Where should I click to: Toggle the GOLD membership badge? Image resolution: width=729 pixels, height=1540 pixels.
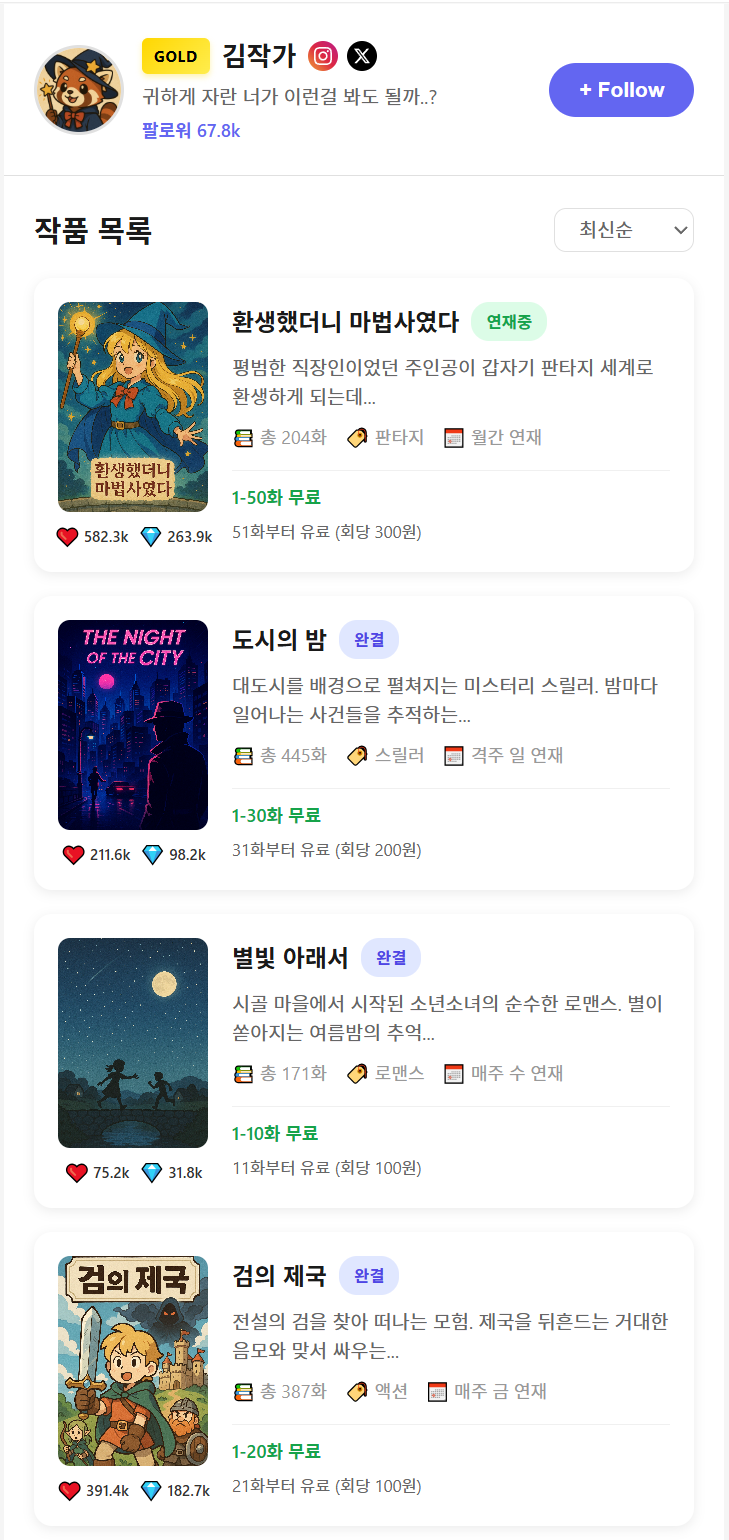pyautogui.click(x=175, y=57)
